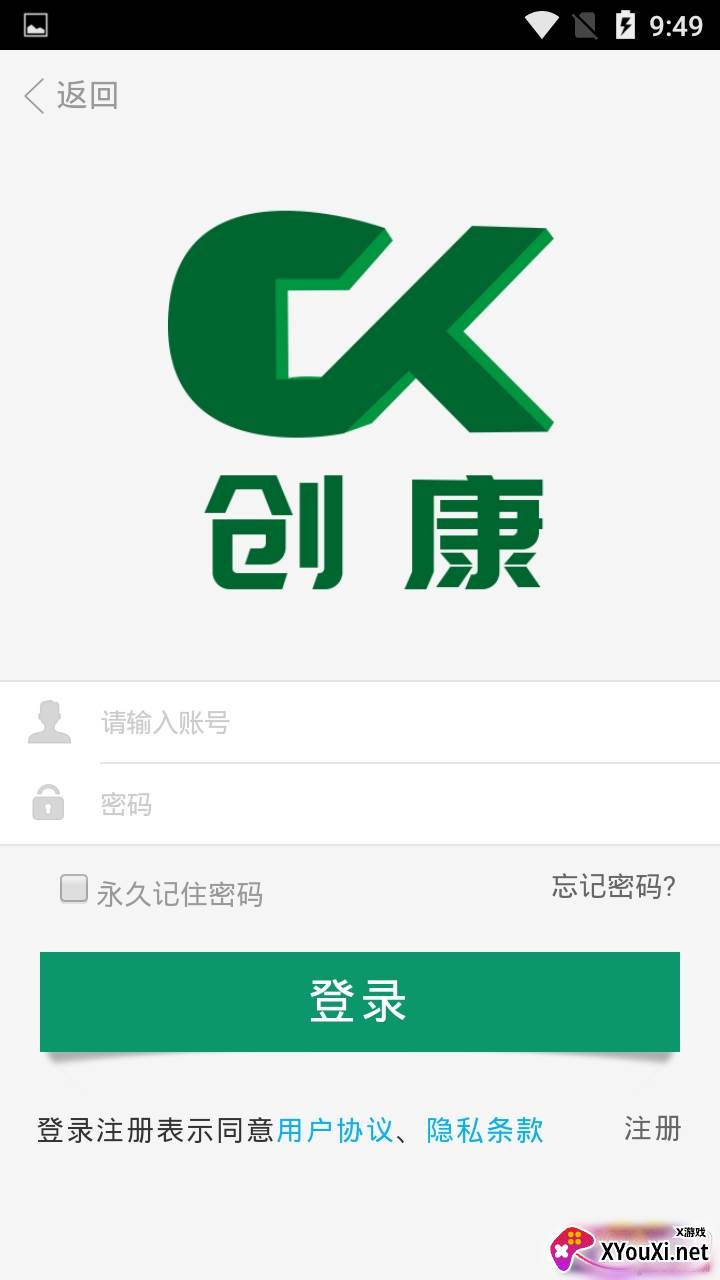Go to 注册 to create account
This screenshot has width=720, height=1280.
(x=652, y=1128)
